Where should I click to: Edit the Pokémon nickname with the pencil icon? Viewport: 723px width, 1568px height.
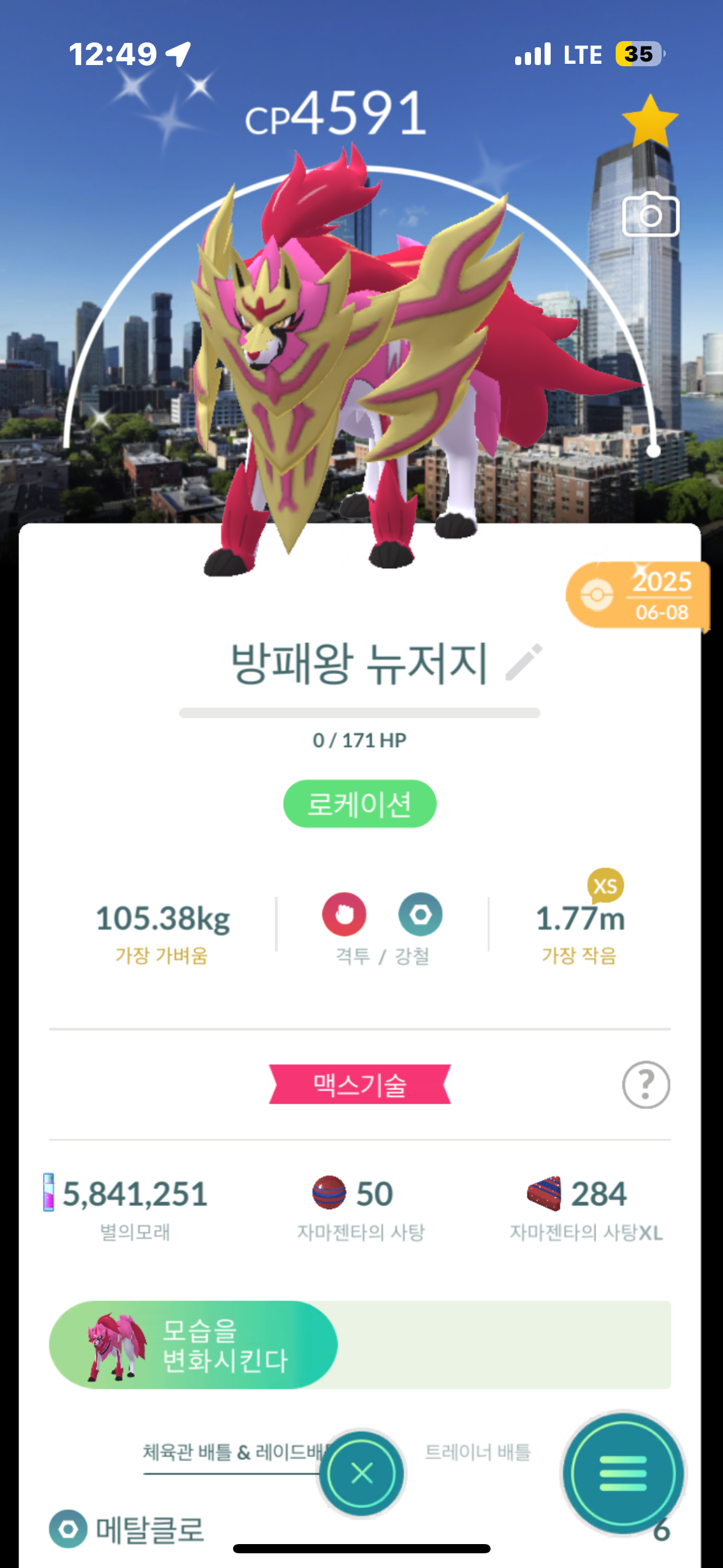point(524,662)
